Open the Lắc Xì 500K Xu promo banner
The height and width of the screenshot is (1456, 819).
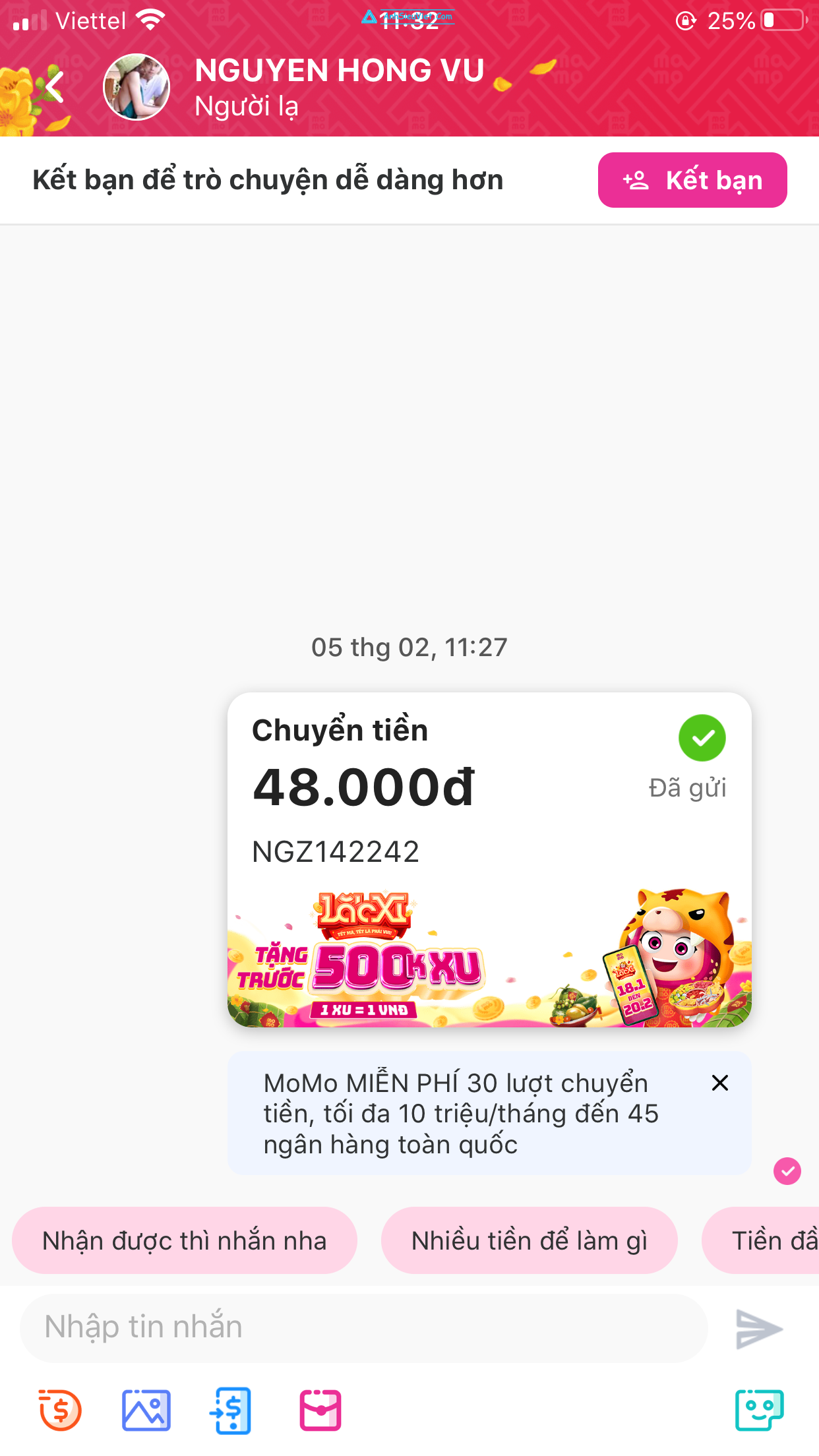coord(489,956)
